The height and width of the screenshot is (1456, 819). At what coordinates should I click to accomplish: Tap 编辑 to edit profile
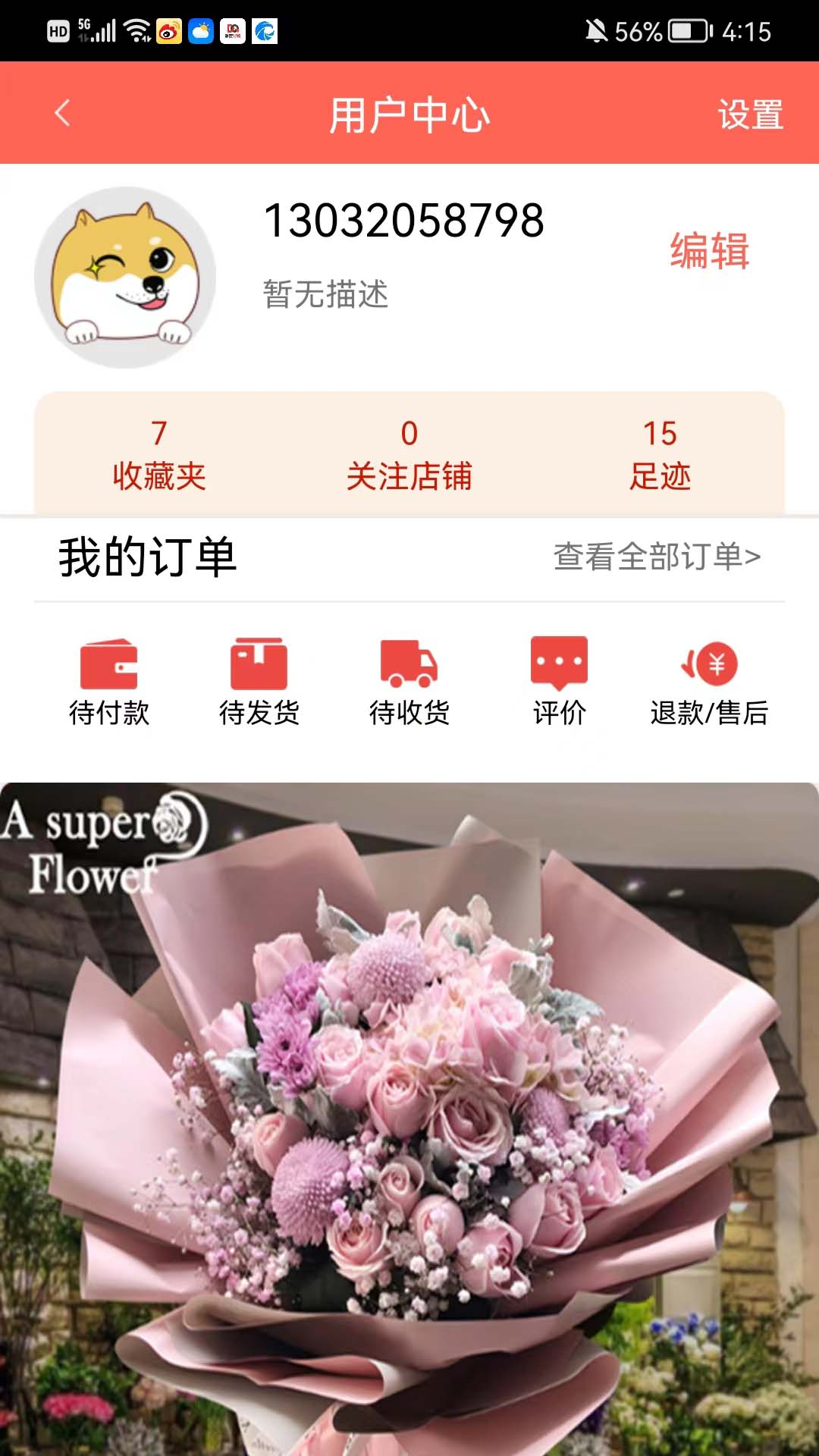point(709,251)
